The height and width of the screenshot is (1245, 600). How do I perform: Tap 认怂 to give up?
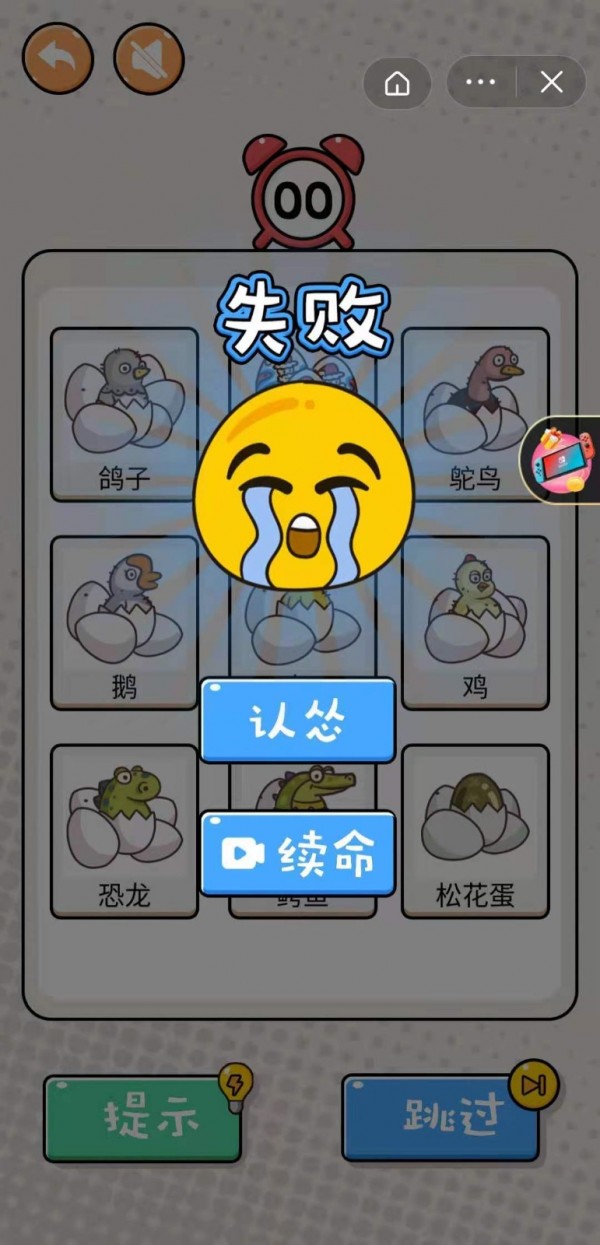[298, 720]
